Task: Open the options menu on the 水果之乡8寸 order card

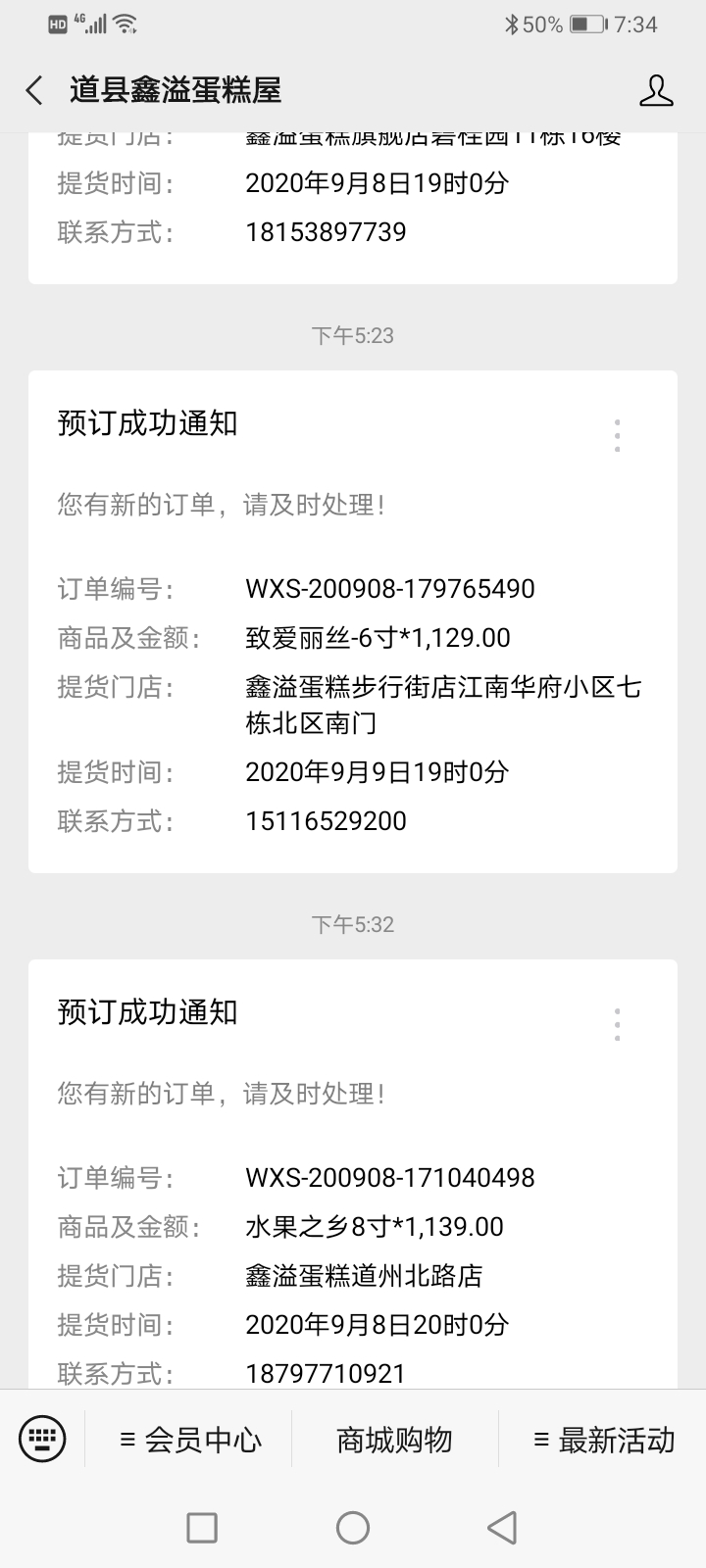Action: 617,1025
